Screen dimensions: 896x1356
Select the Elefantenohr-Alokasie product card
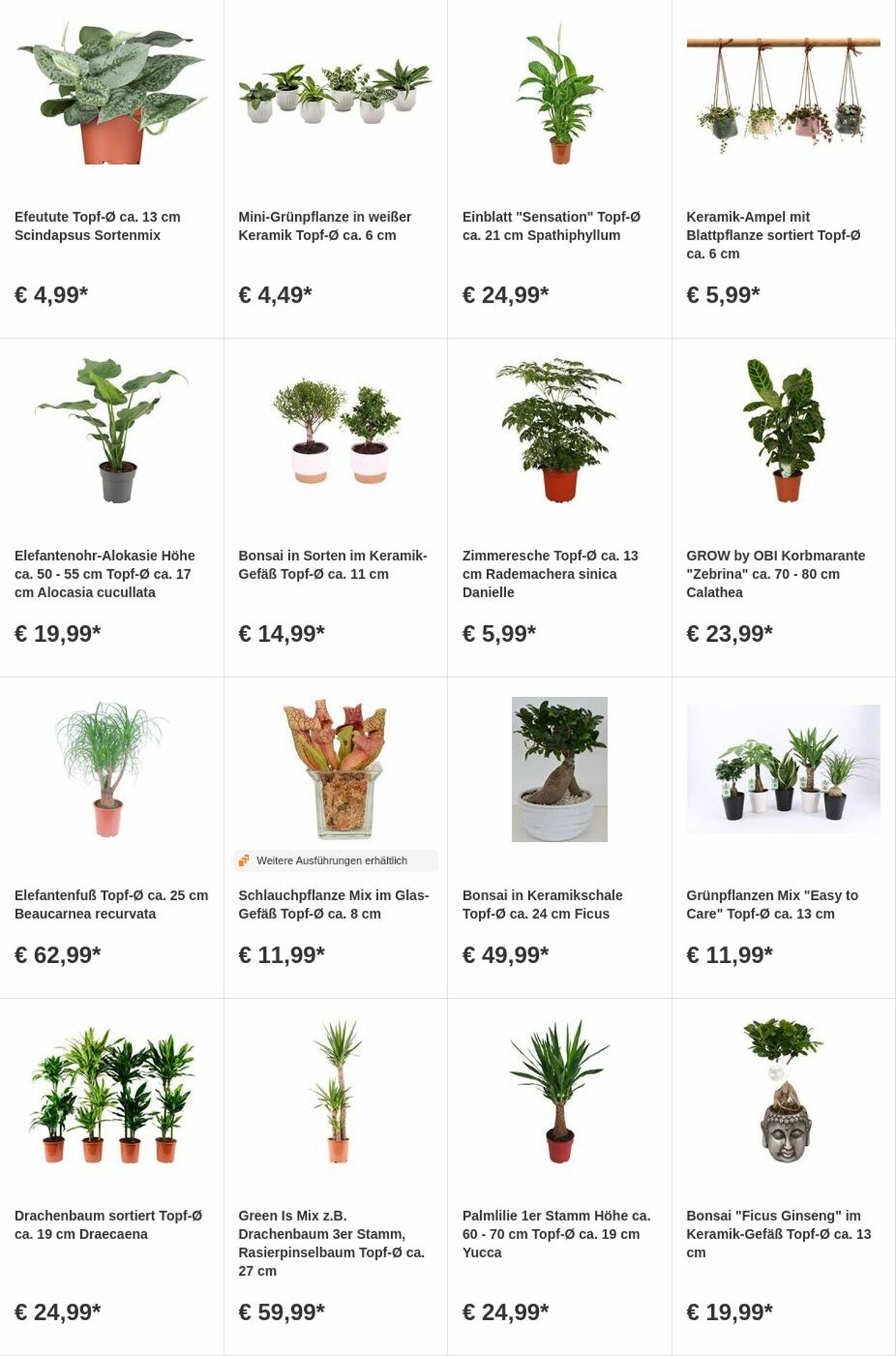pyautogui.click(x=105, y=573)
